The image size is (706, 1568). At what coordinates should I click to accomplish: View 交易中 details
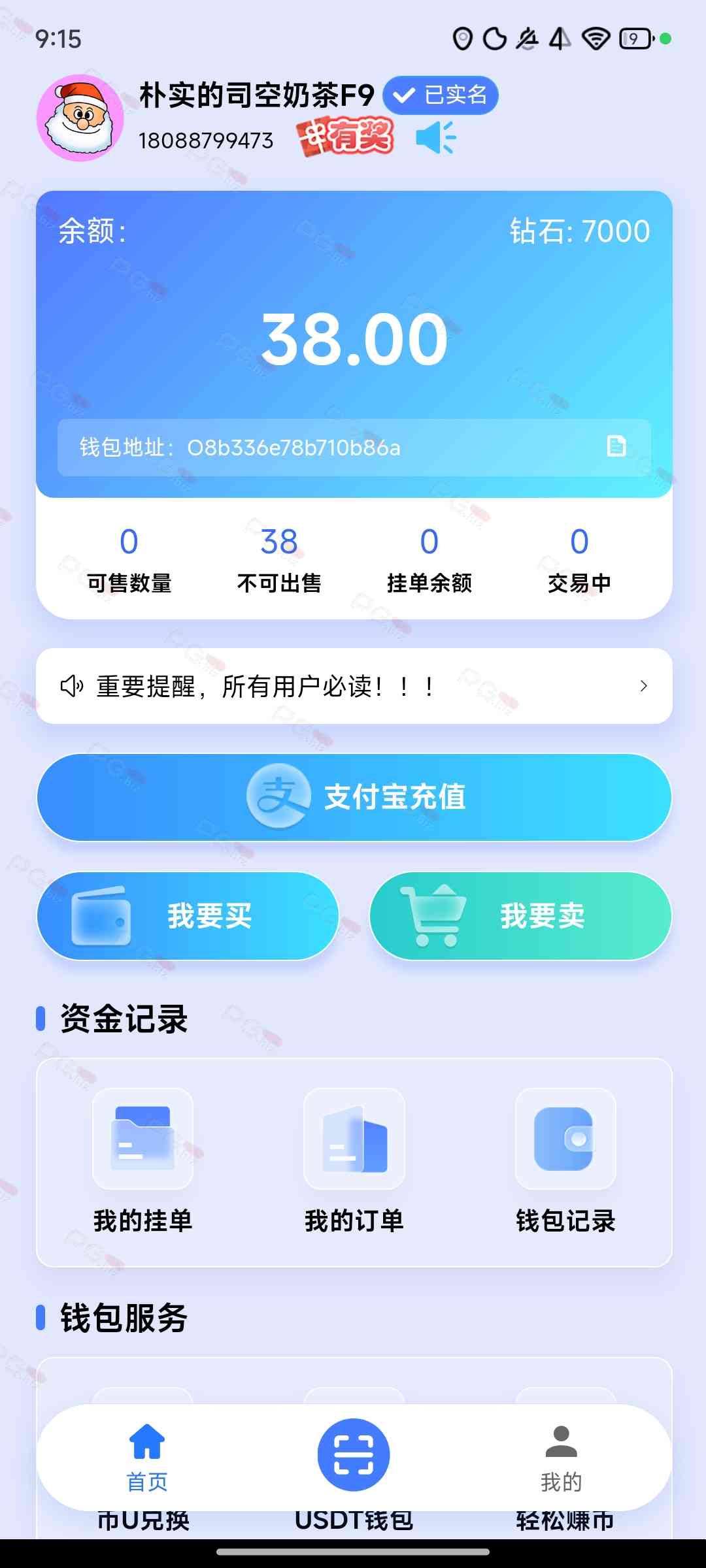(579, 560)
